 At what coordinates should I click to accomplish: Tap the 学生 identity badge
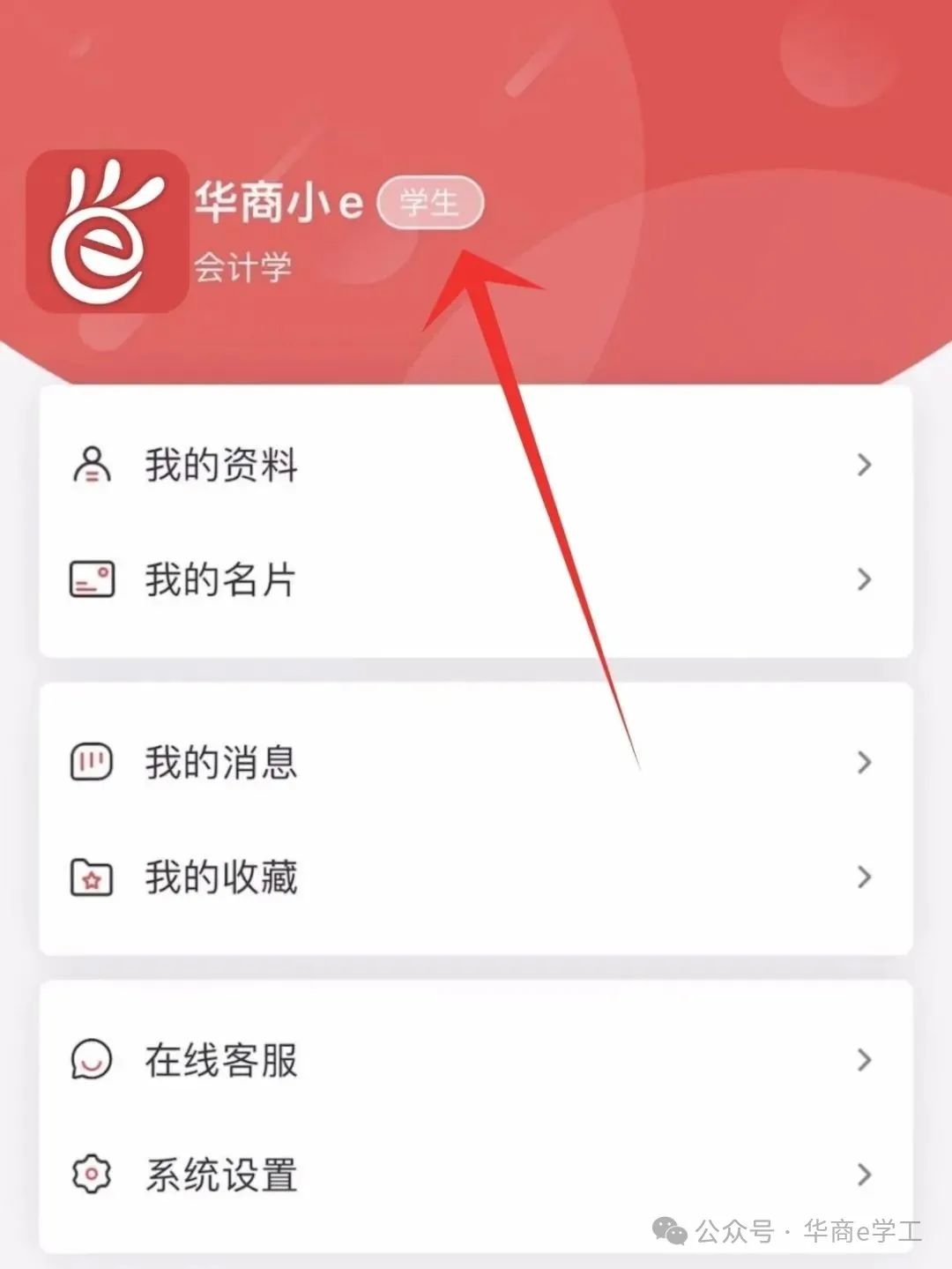pyautogui.click(x=430, y=203)
